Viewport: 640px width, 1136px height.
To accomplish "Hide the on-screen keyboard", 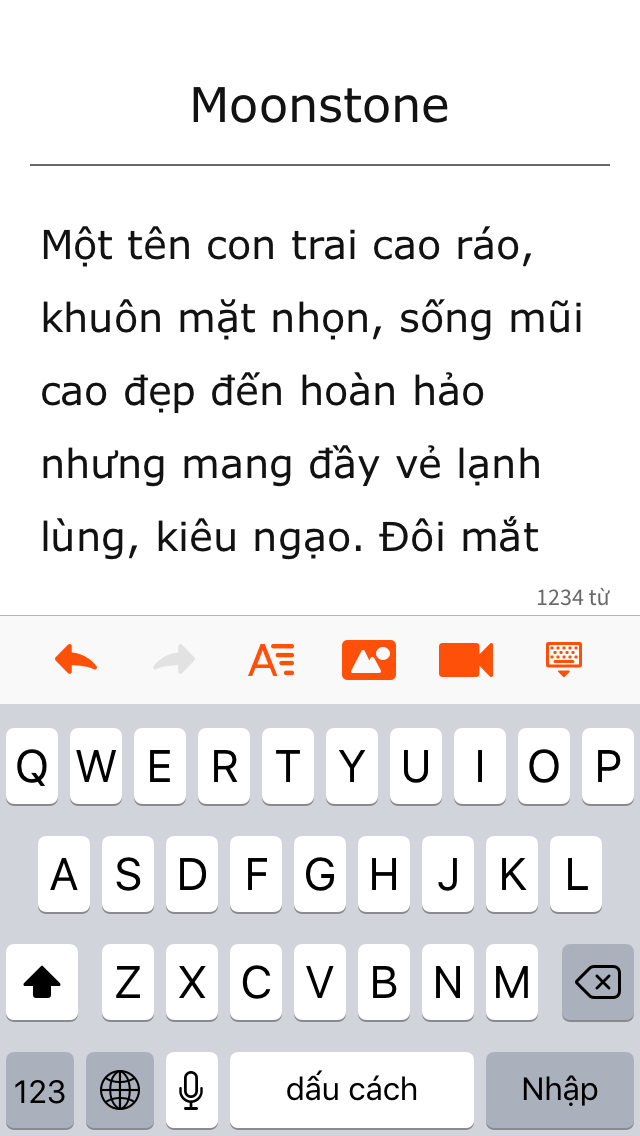I will 564,659.
